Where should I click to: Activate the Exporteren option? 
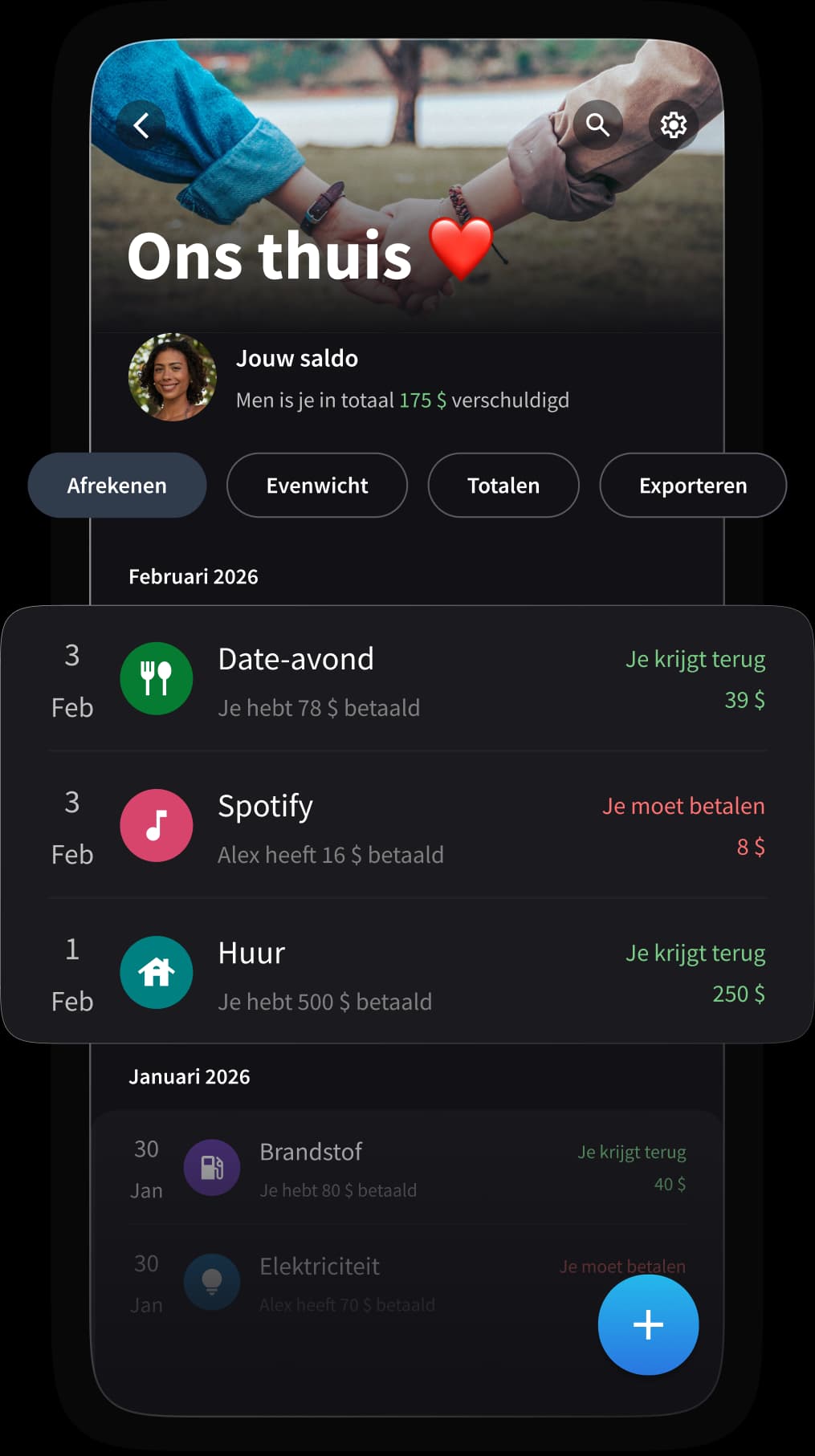pyautogui.click(x=692, y=485)
